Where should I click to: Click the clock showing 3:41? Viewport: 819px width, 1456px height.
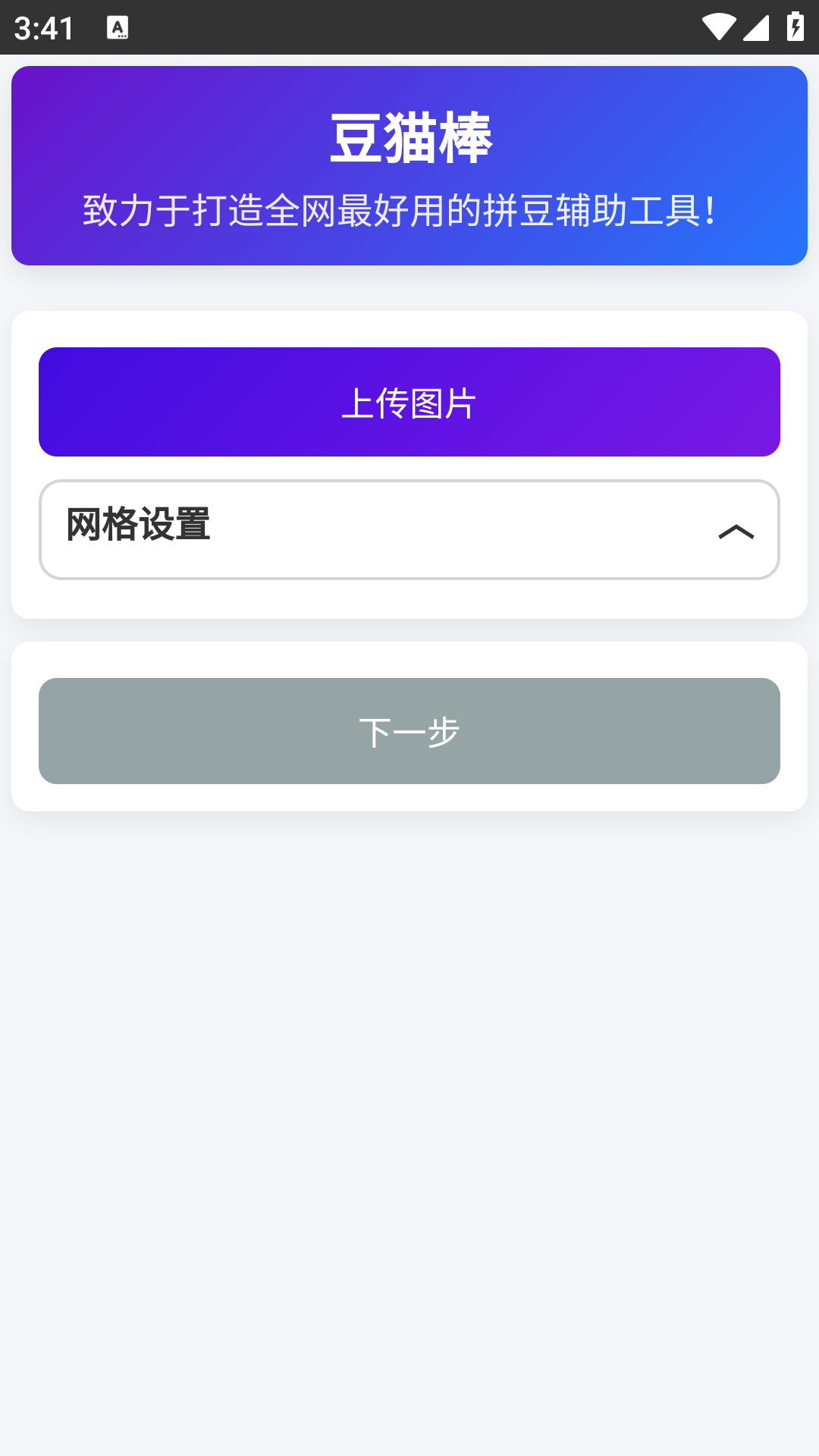pyautogui.click(x=43, y=27)
